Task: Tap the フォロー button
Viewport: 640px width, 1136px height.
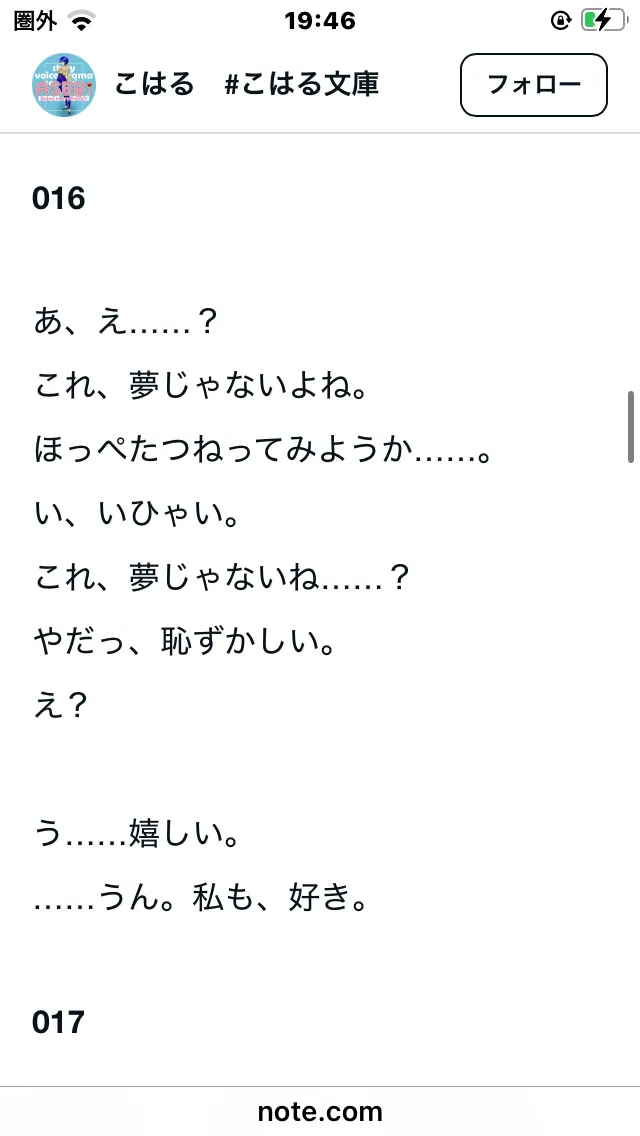Action: (x=533, y=85)
